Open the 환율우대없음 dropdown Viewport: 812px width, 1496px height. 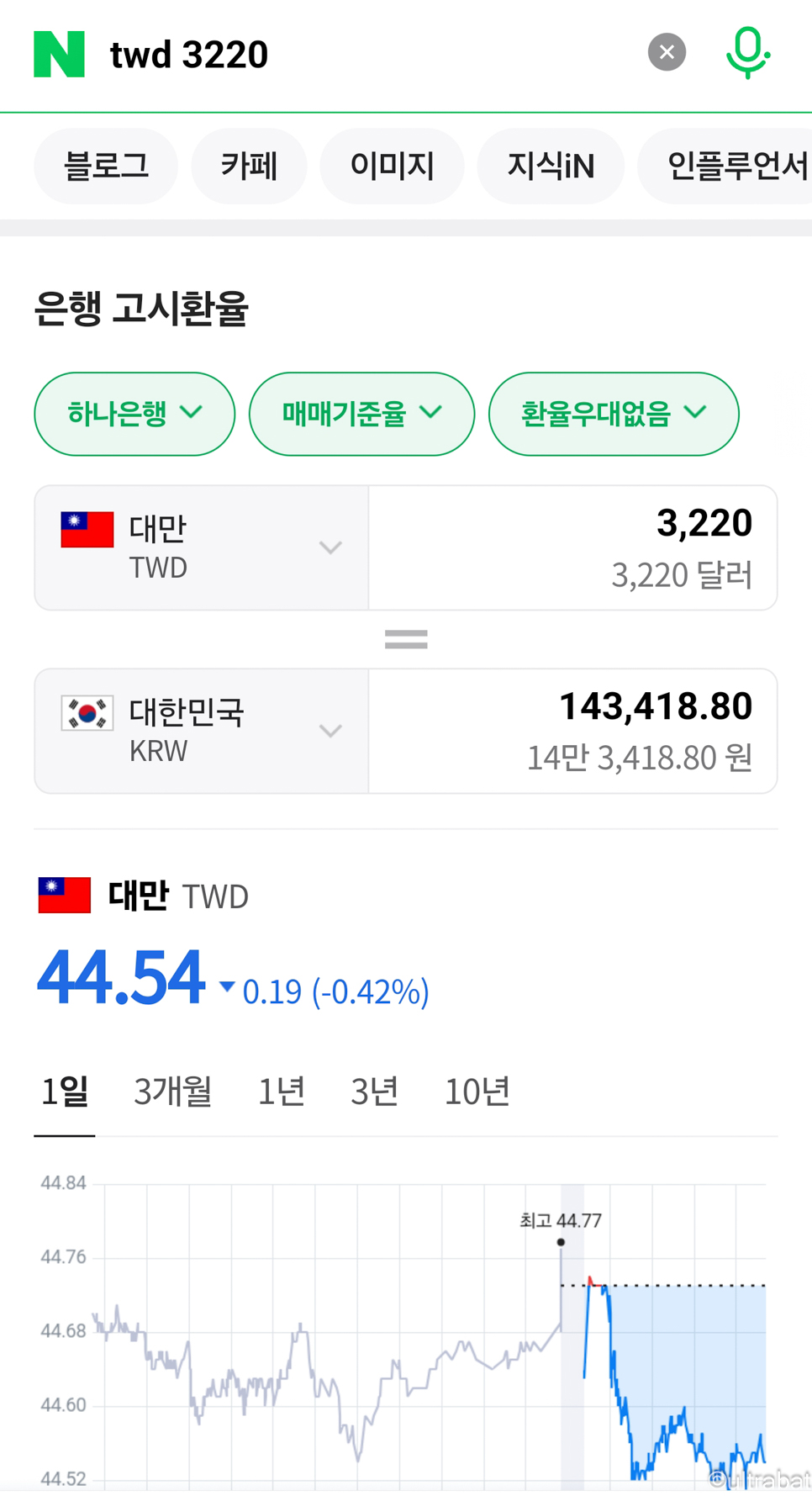(x=614, y=414)
